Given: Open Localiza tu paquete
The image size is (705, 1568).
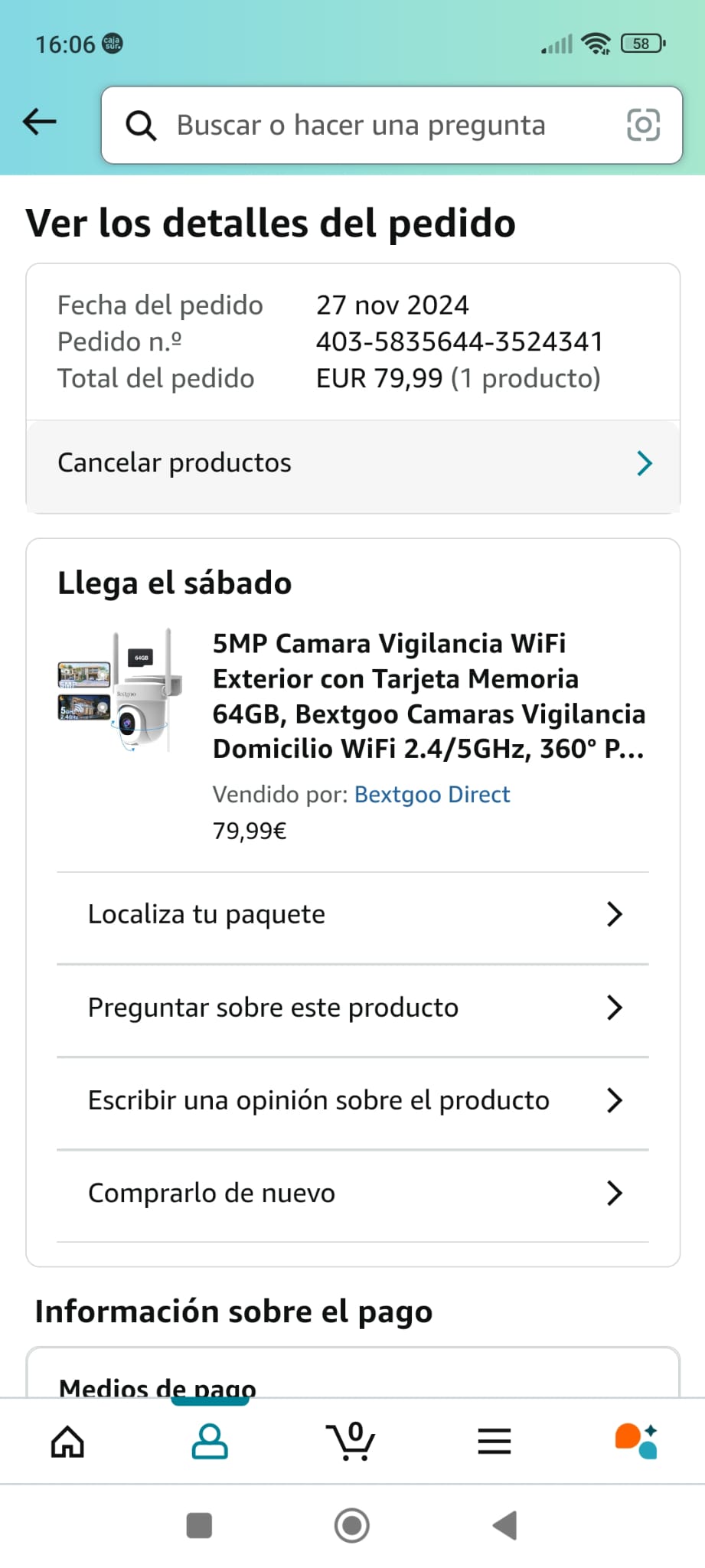Looking at the screenshot, I should 353,915.
